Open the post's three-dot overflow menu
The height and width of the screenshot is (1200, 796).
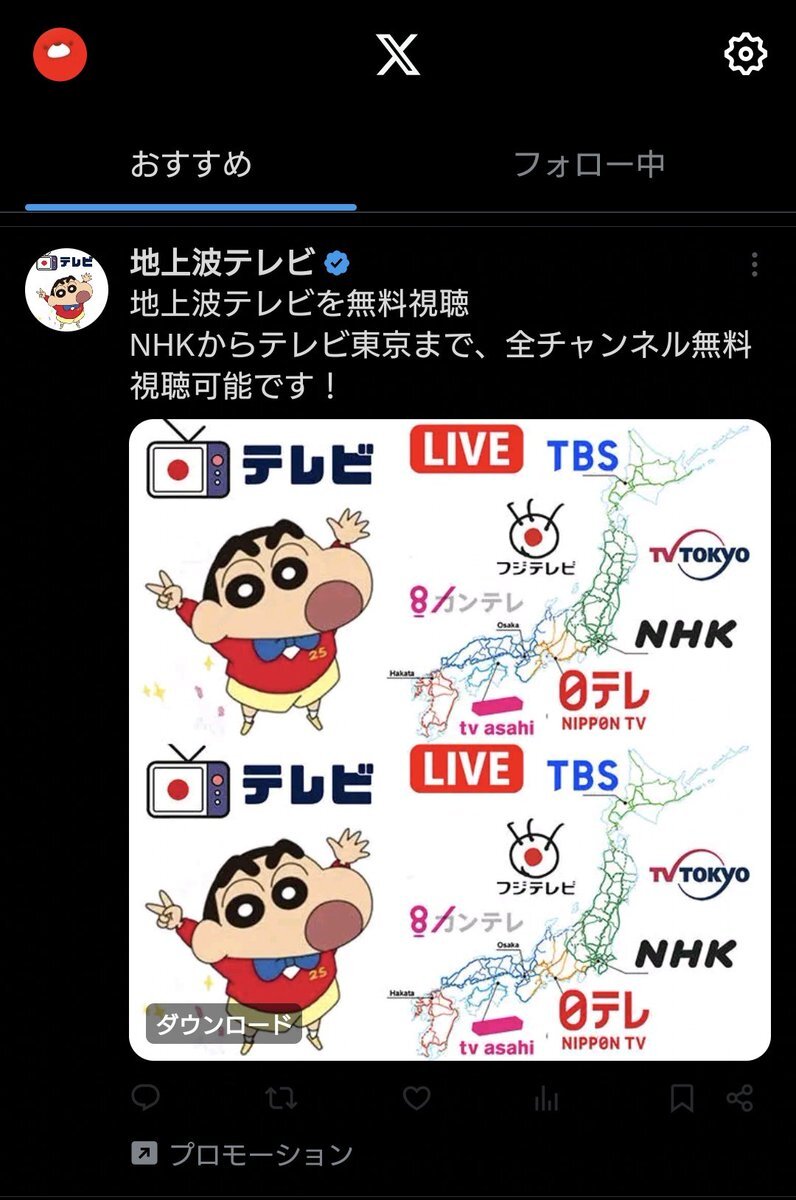(754, 265)
